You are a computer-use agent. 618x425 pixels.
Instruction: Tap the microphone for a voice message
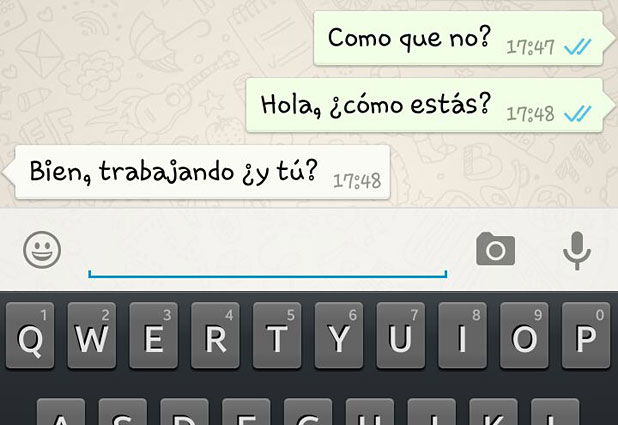point(576,249)
